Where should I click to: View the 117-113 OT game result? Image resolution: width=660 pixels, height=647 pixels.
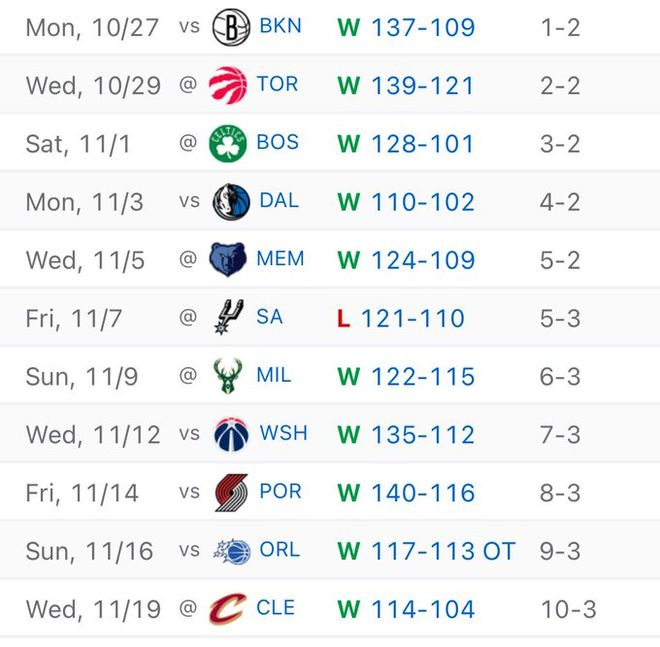pos(443,551)
